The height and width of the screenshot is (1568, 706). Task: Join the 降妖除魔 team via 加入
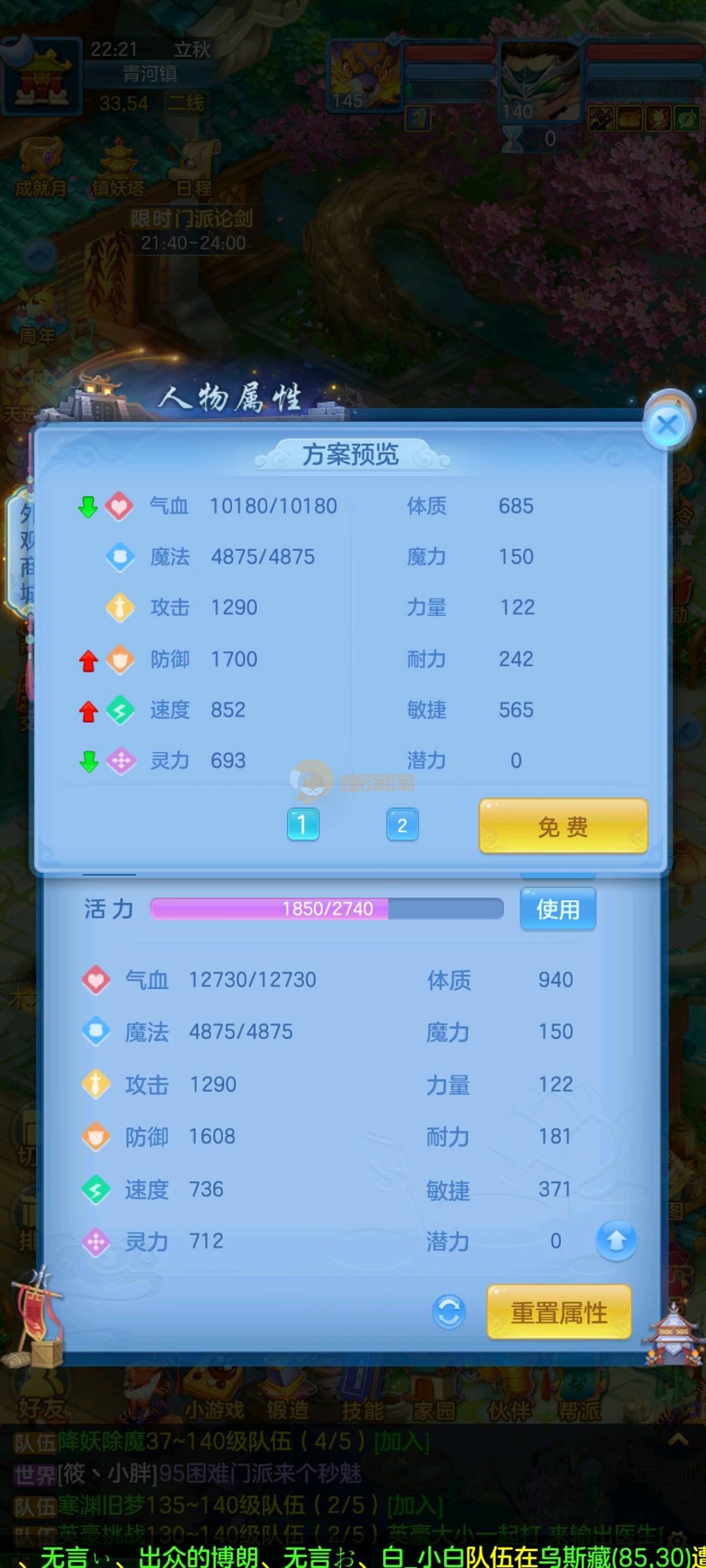[401, 1441]
